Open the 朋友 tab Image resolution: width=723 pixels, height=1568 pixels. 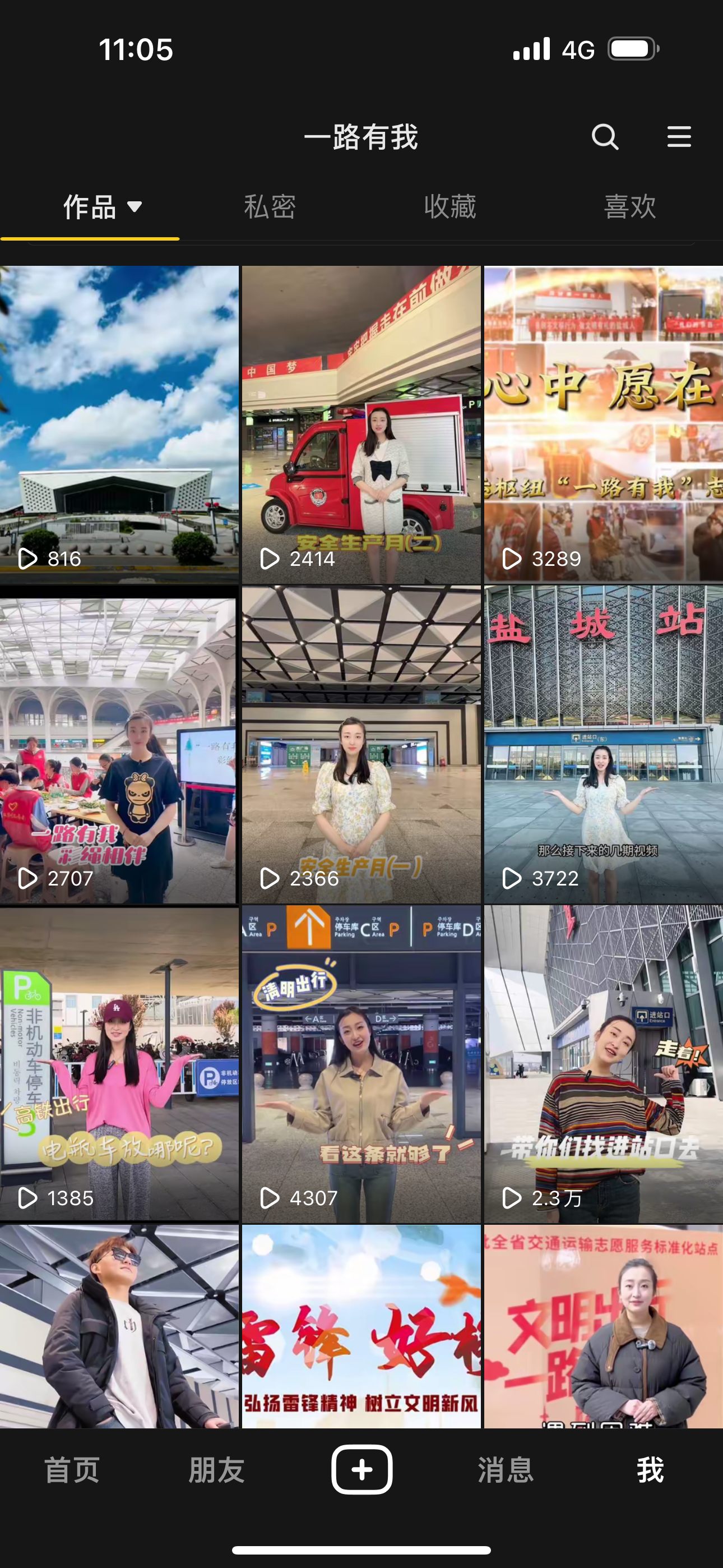(216, 1470)
